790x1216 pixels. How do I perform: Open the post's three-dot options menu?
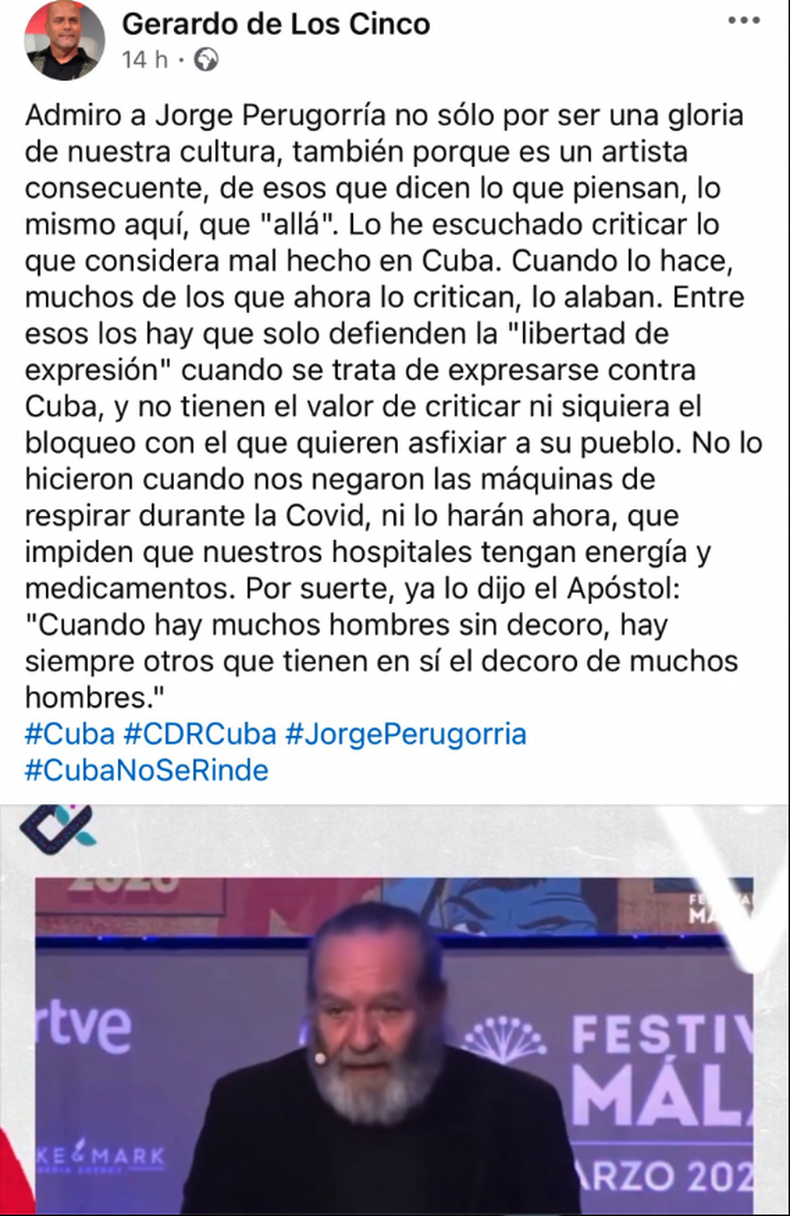(744, 21)
